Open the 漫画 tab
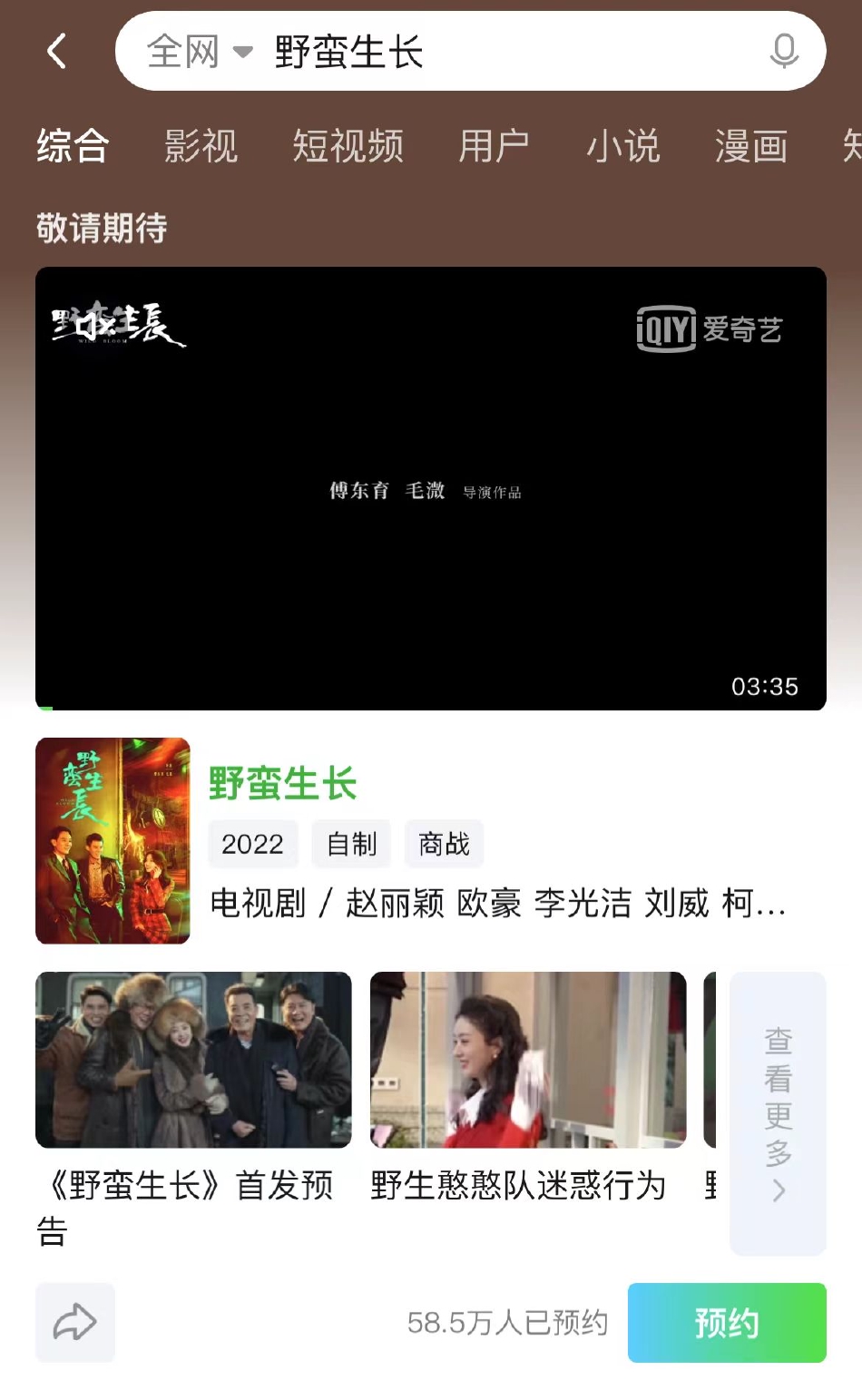 coord(751,146)
